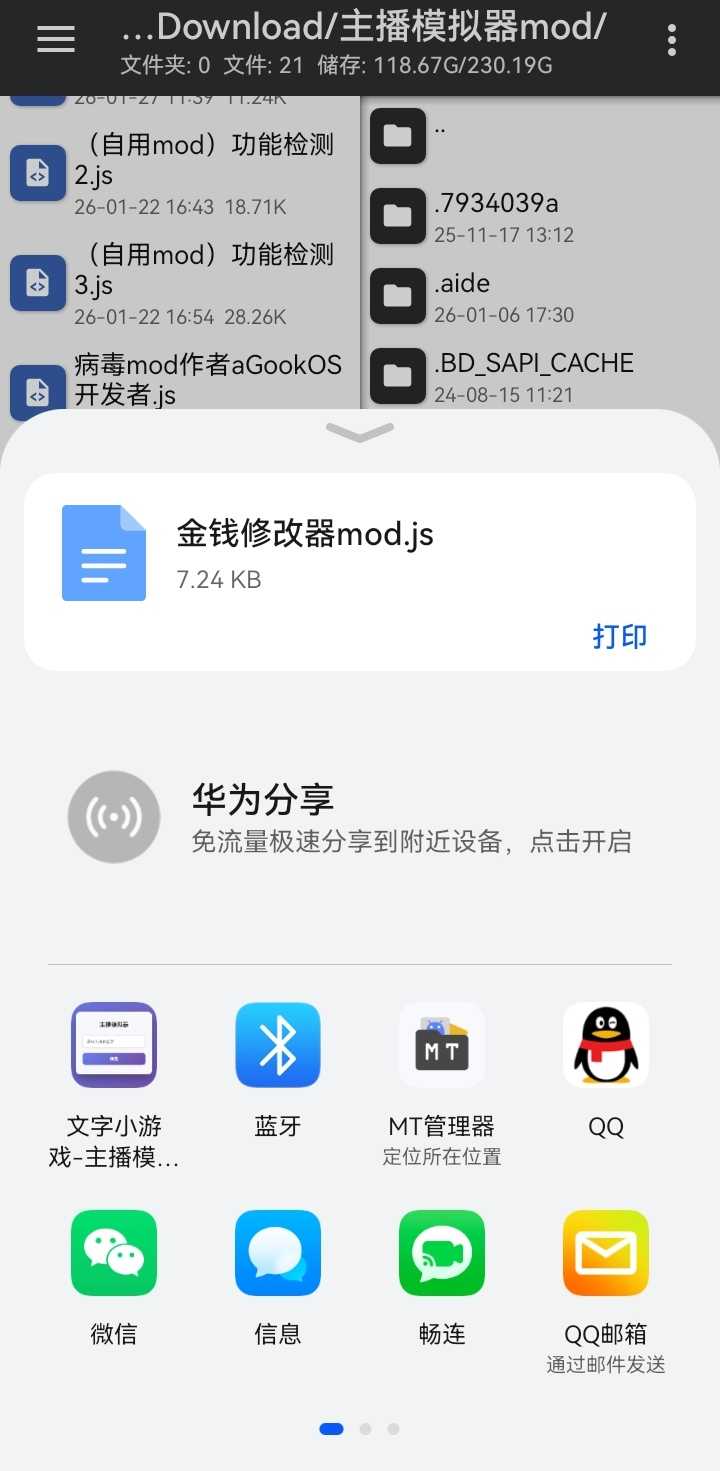Share via 信息 messages app

(278, 1253)
